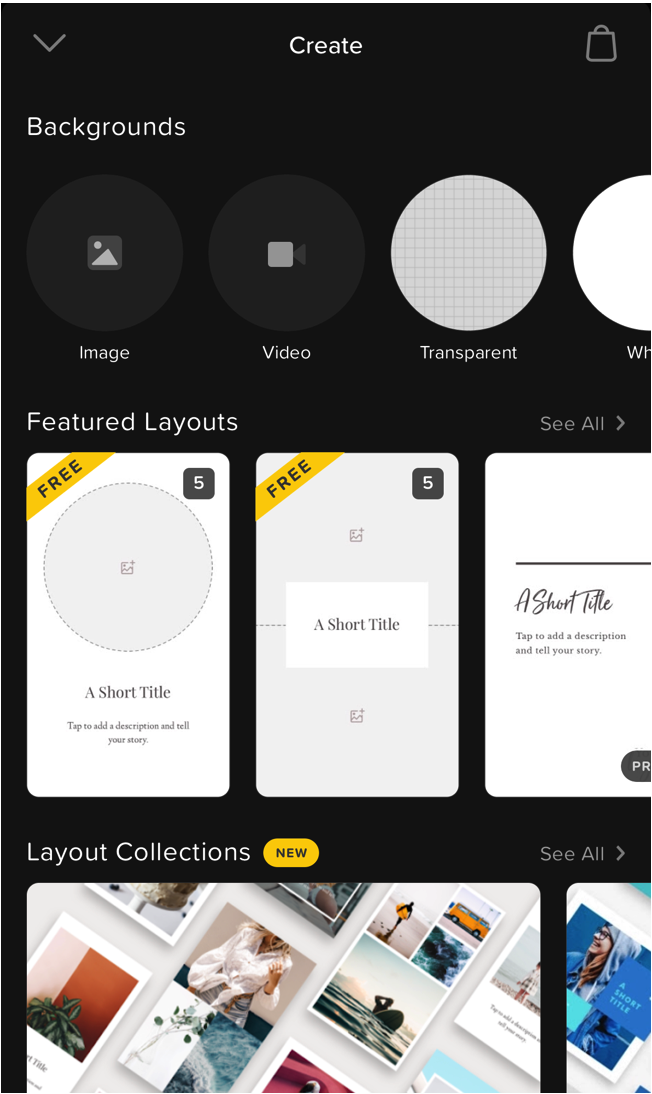See all Featured Layouts
Image resolution: width=652 pixels, height=1094 pixels.
tap(583, 424)
